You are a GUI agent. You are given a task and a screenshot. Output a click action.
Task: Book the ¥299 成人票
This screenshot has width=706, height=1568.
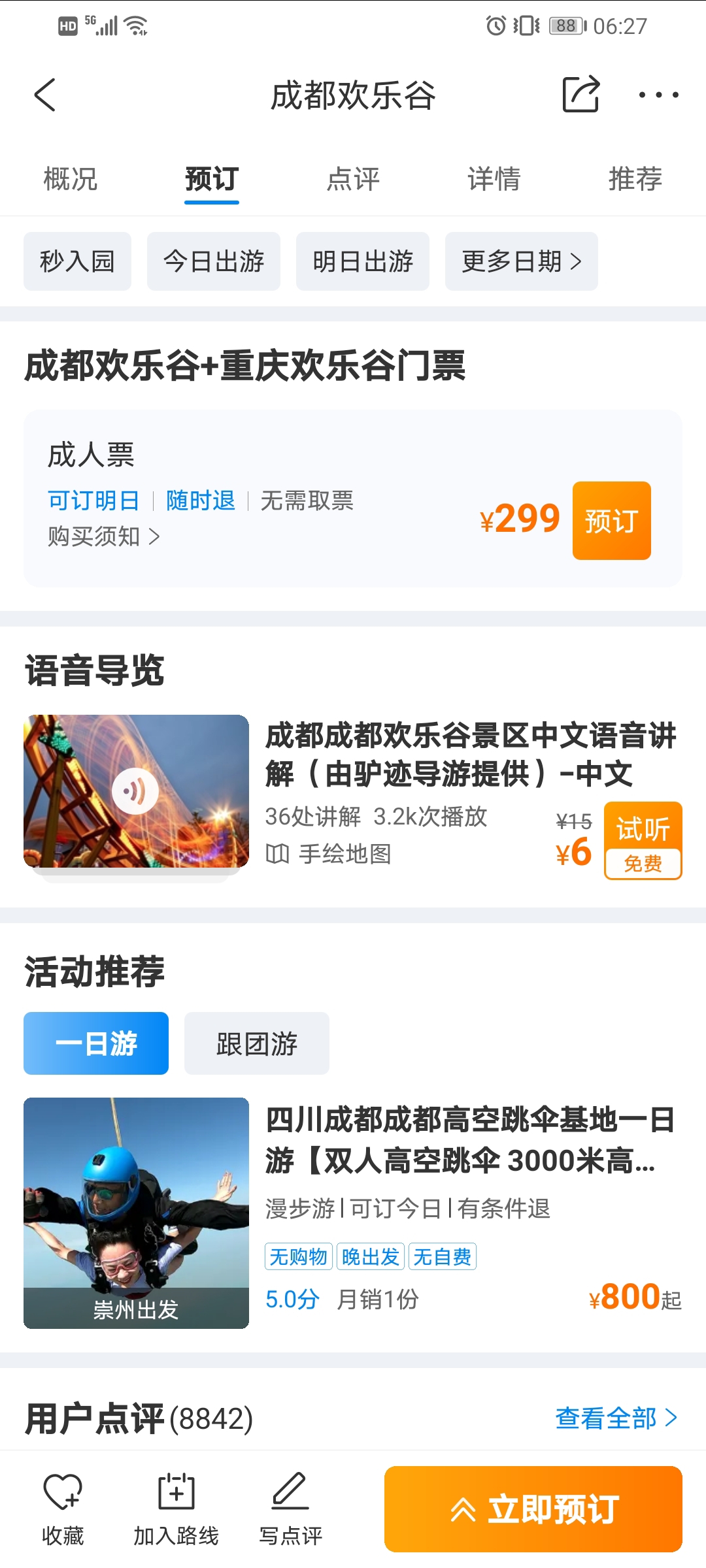(612, 521)
